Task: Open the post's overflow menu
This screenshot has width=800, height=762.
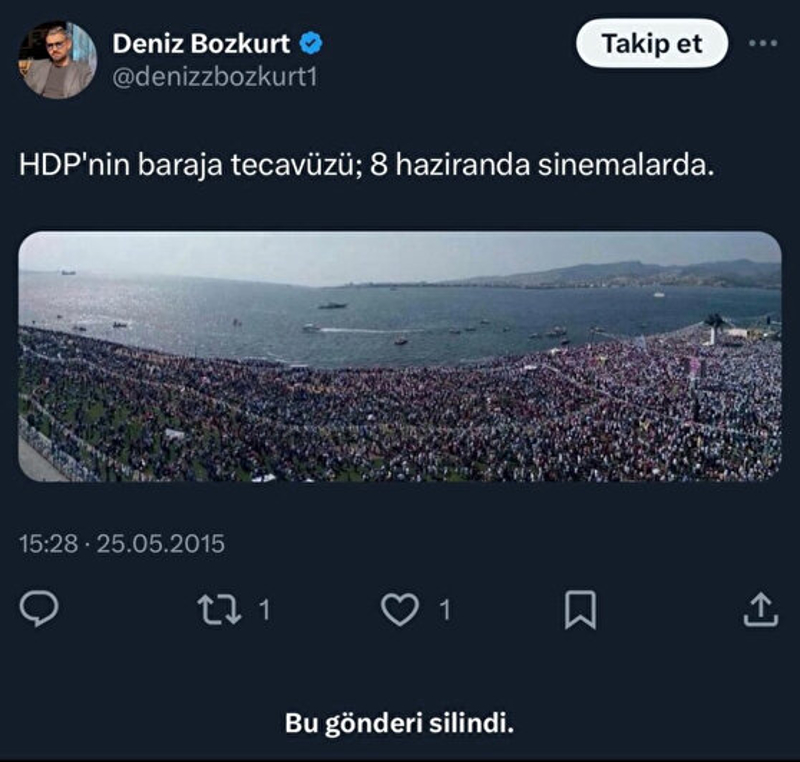Action: [763, 43]
